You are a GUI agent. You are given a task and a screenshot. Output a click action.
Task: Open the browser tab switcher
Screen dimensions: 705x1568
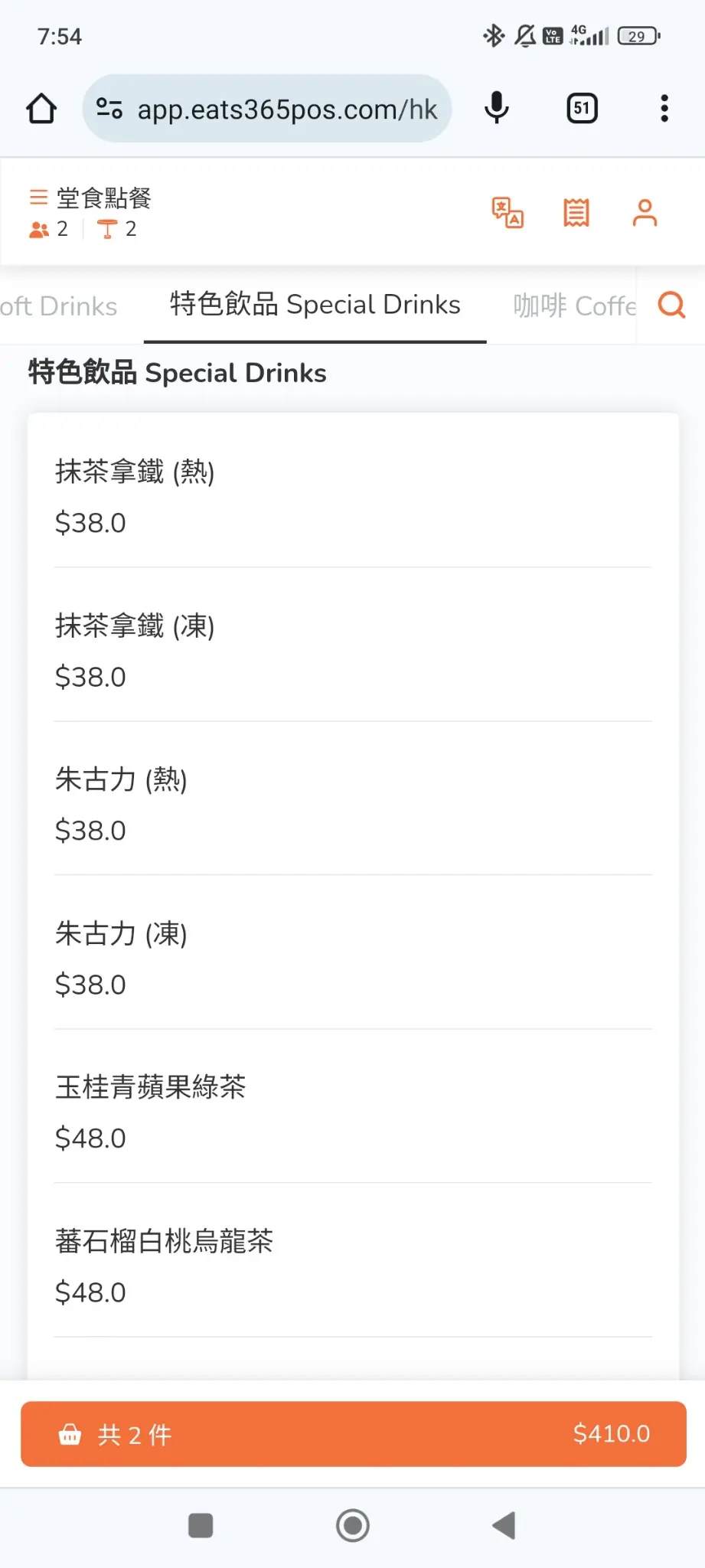coord(582,108)
